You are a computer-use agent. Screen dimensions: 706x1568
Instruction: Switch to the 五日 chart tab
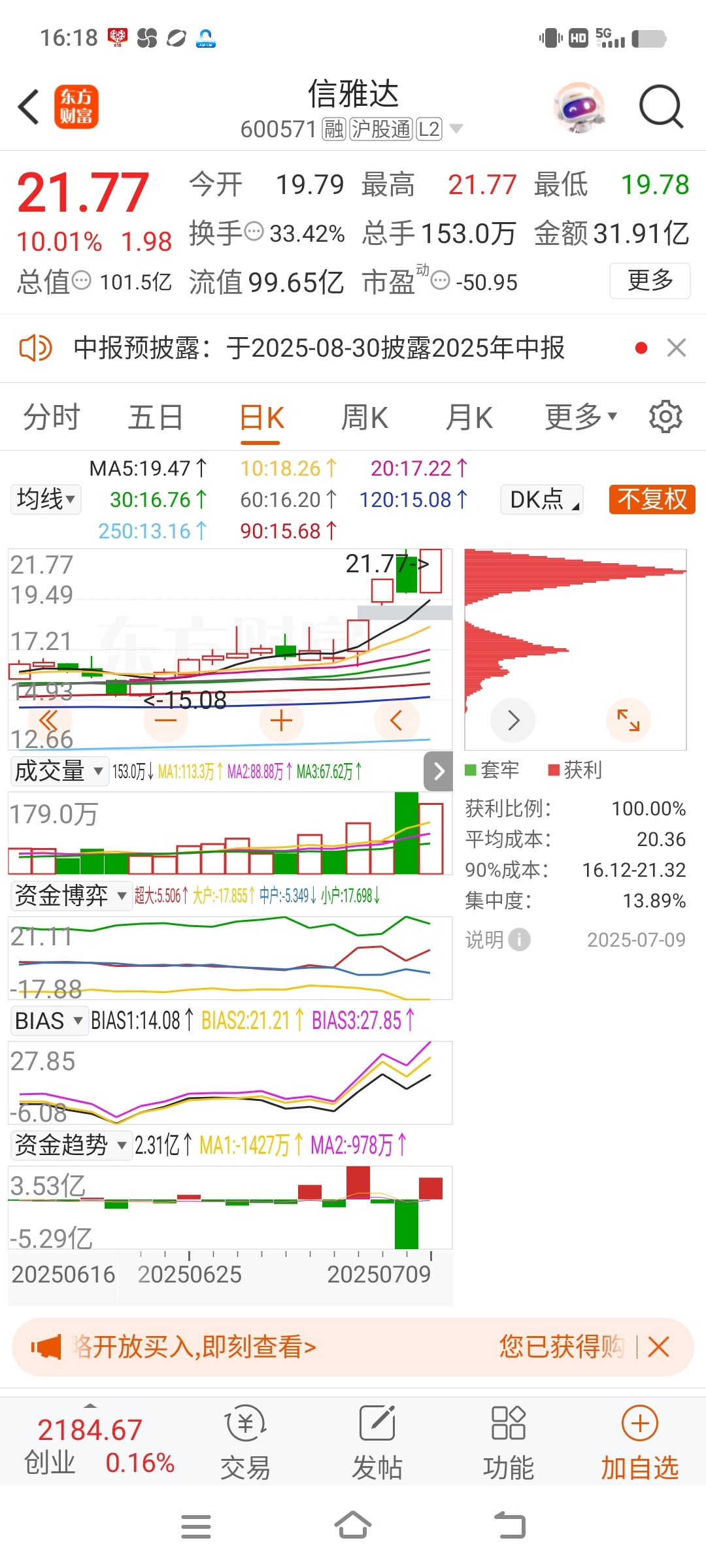pos(156,417)
